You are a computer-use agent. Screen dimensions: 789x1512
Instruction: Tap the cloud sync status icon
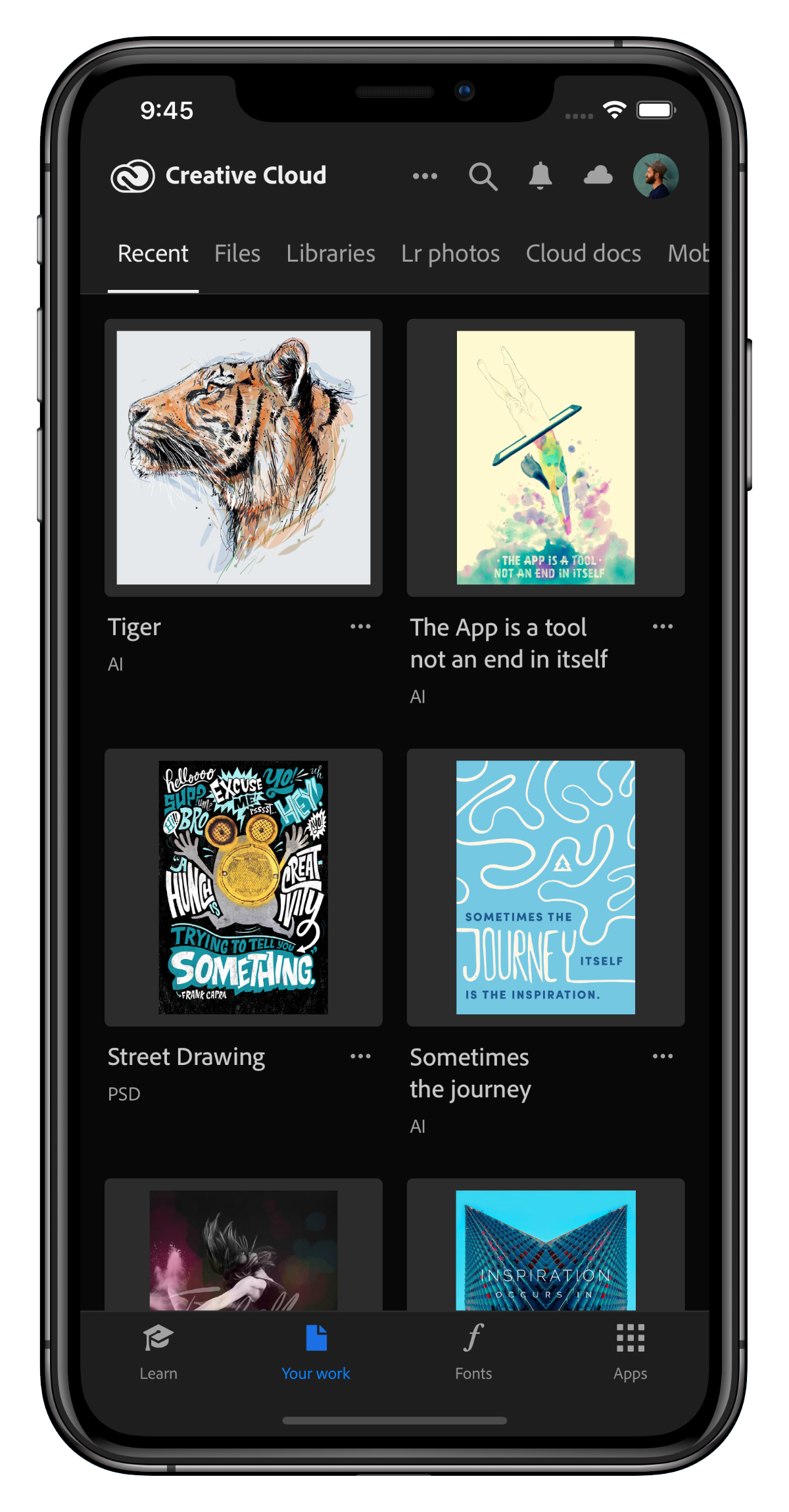pyautogui.click(x=598, y=176)
